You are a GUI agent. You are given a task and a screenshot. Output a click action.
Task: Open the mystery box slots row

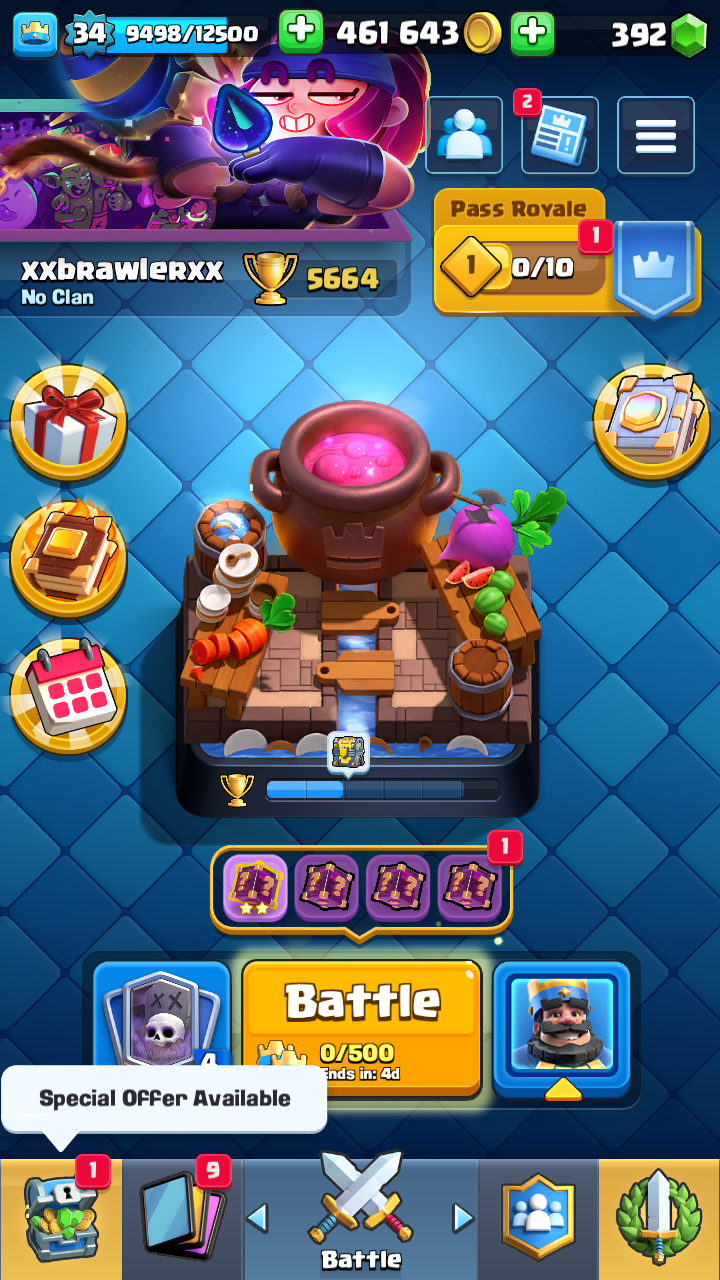tap(361, 888)
